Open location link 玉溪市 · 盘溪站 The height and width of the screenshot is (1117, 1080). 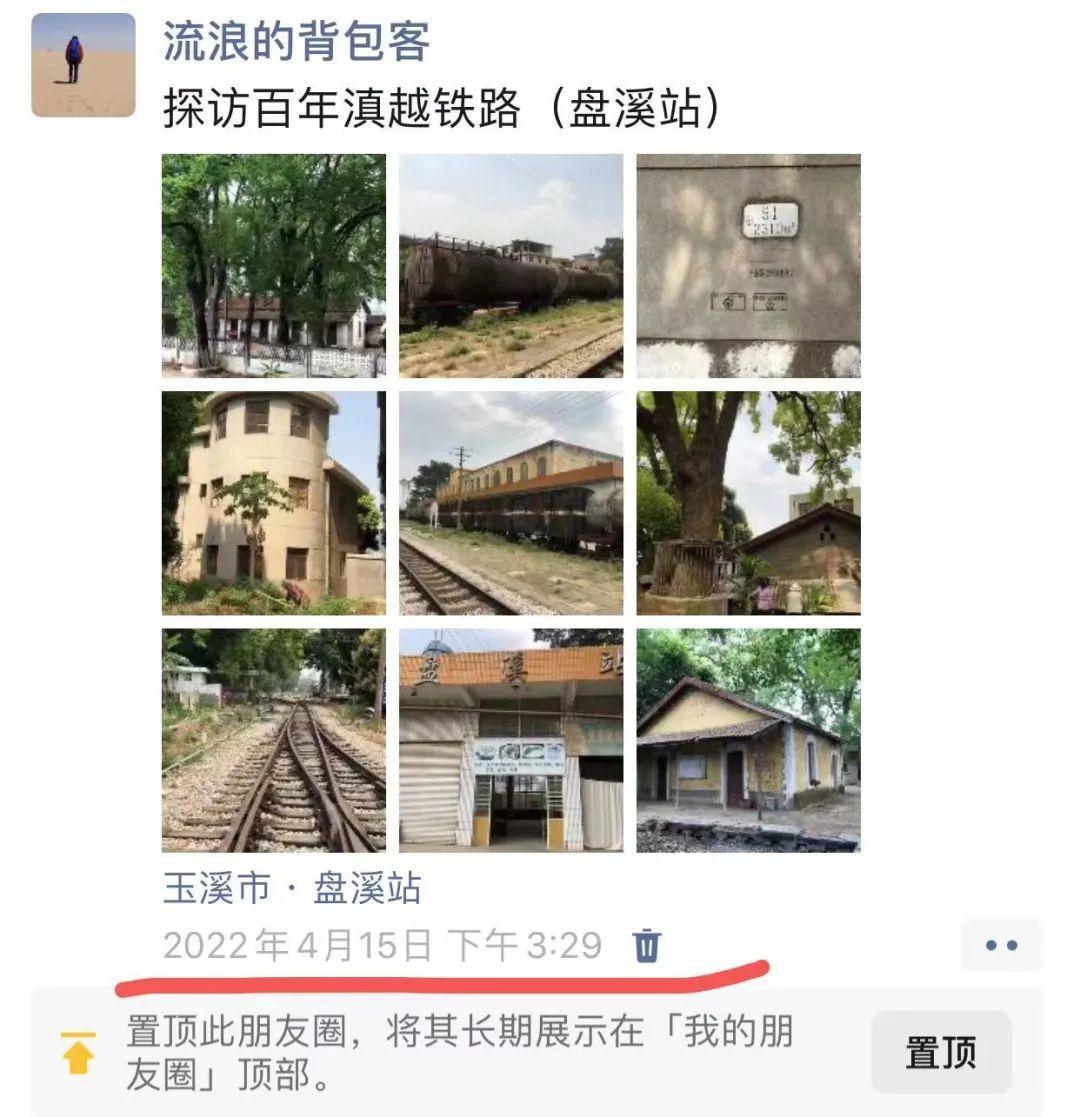pyautogui.click(x=292, y=888)
